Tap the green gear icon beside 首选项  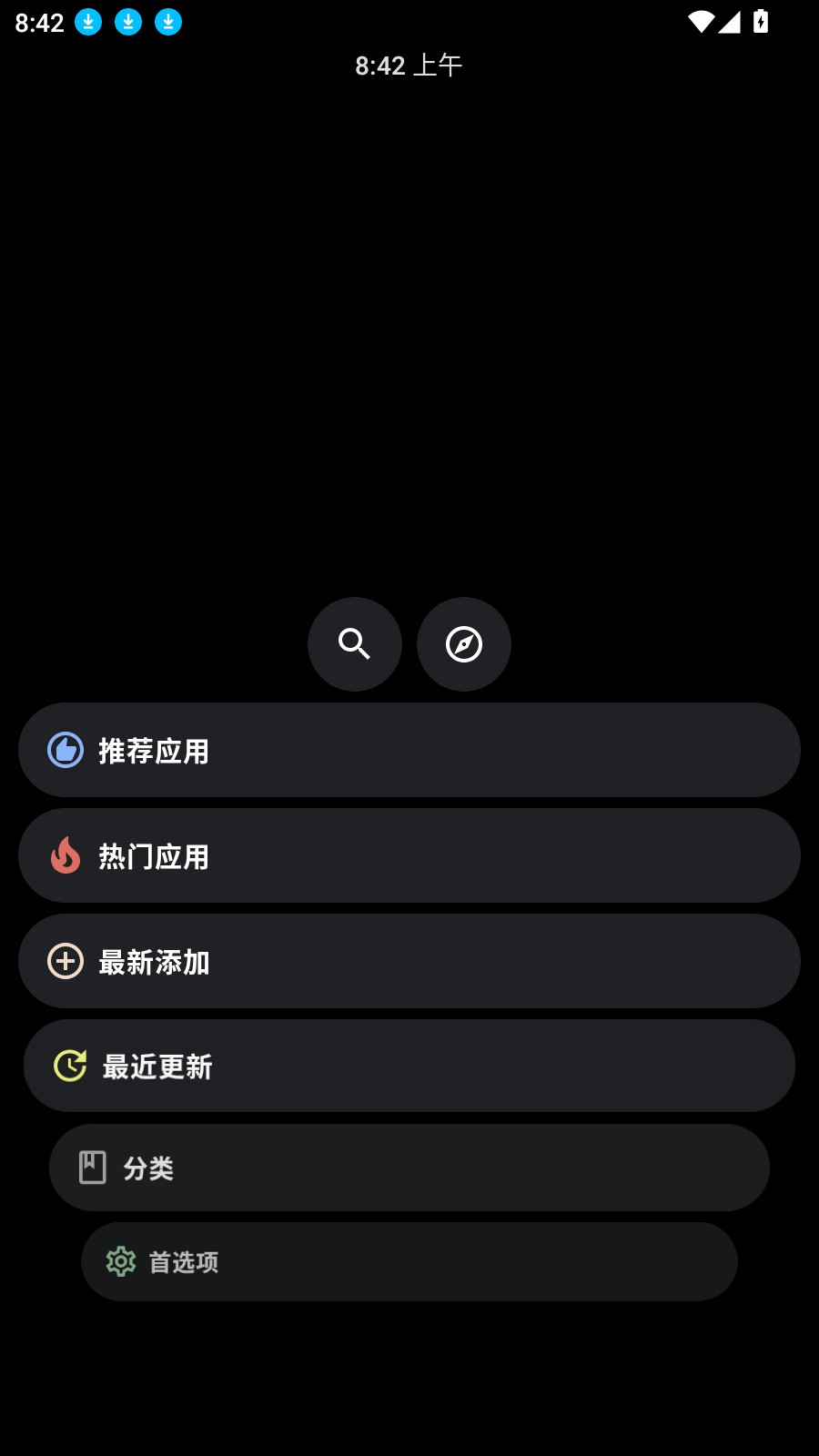tap(122, 1261)
